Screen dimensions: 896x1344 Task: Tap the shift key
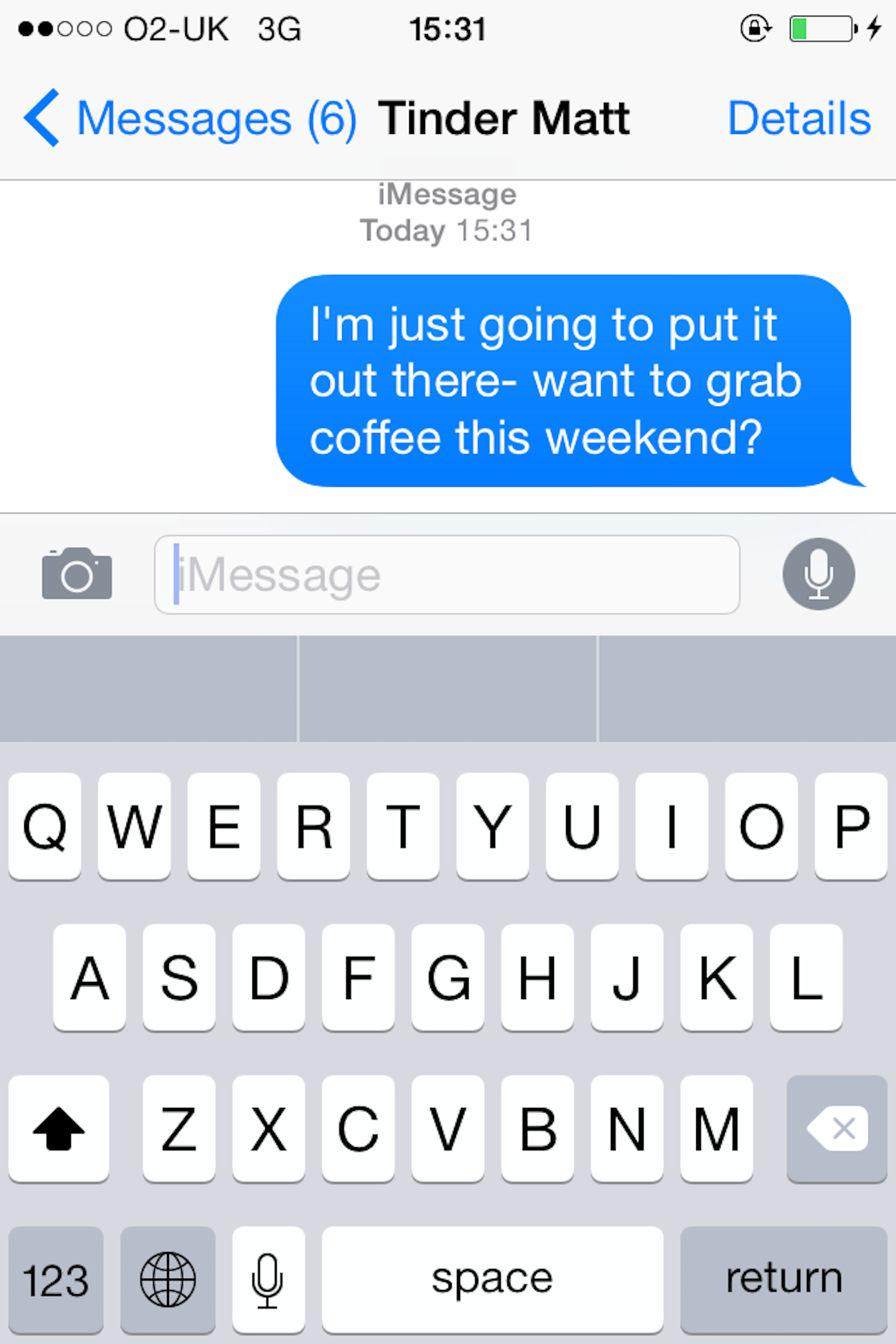click(59, 1128)
